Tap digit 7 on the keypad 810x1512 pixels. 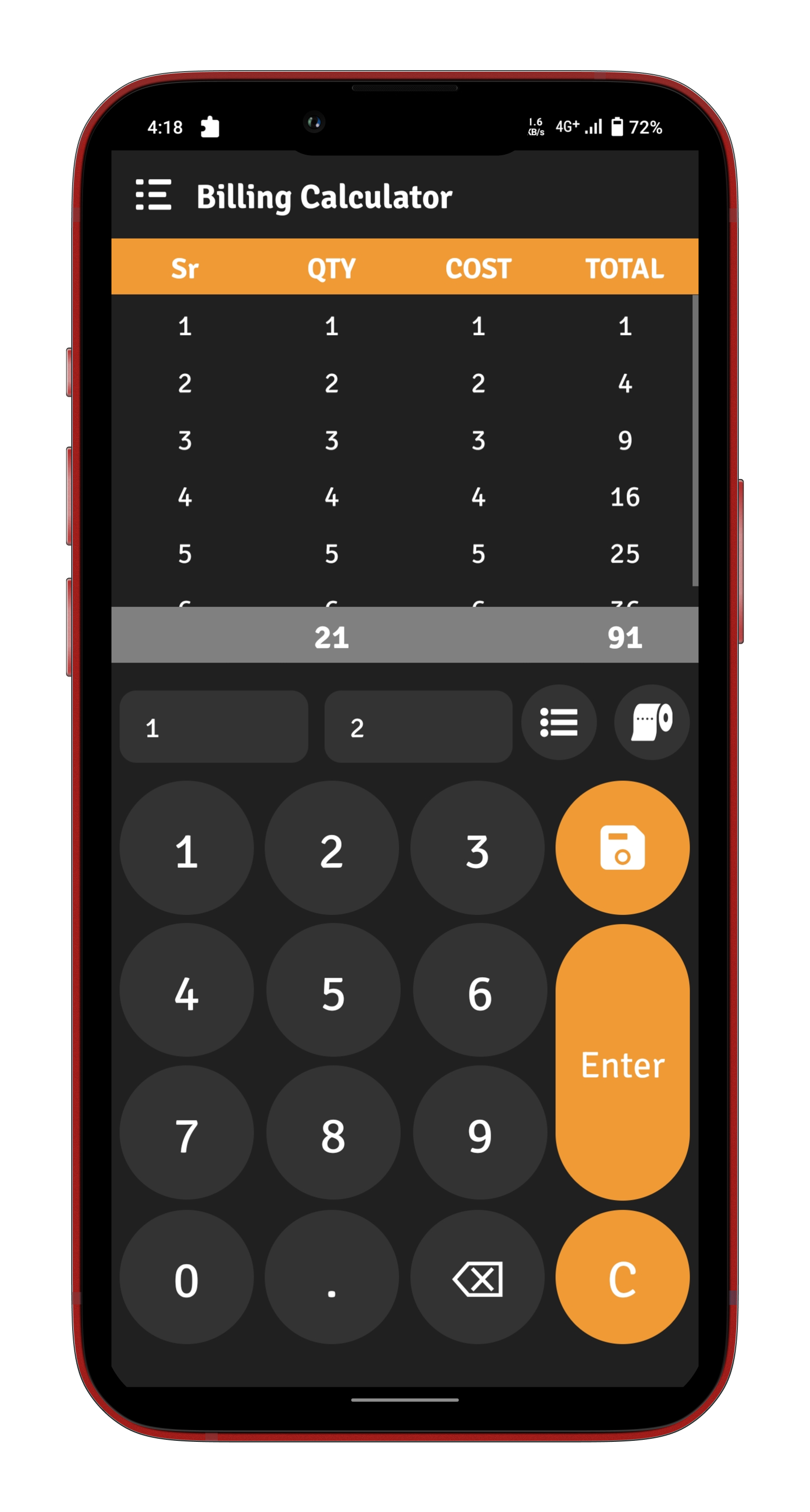186,1134
